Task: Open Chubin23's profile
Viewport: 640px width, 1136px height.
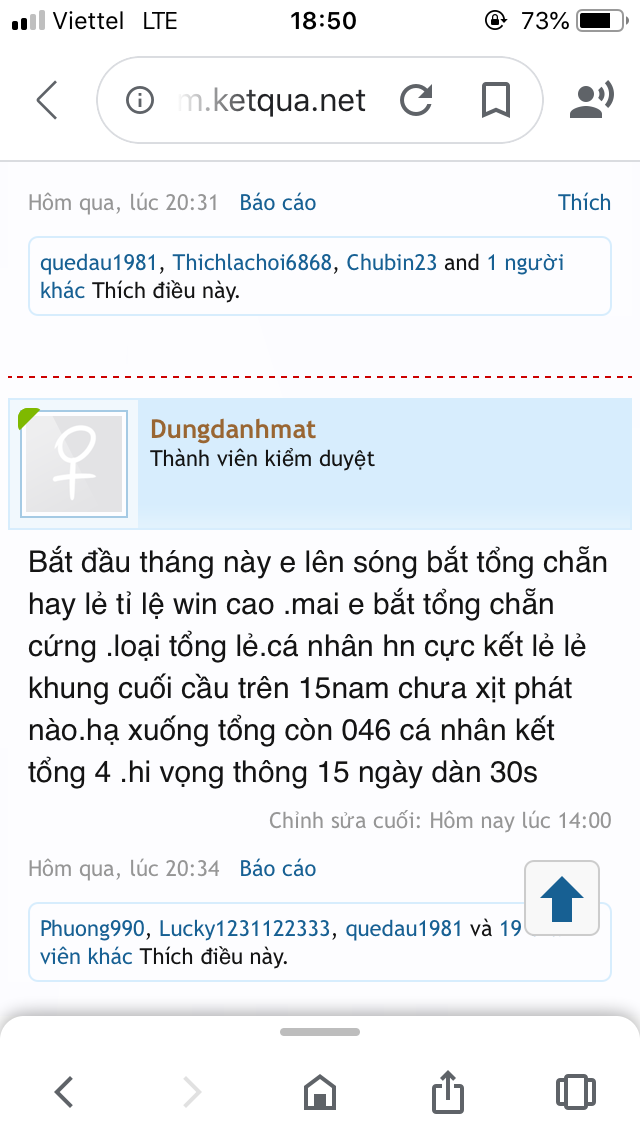Action: tap(391, 262)
